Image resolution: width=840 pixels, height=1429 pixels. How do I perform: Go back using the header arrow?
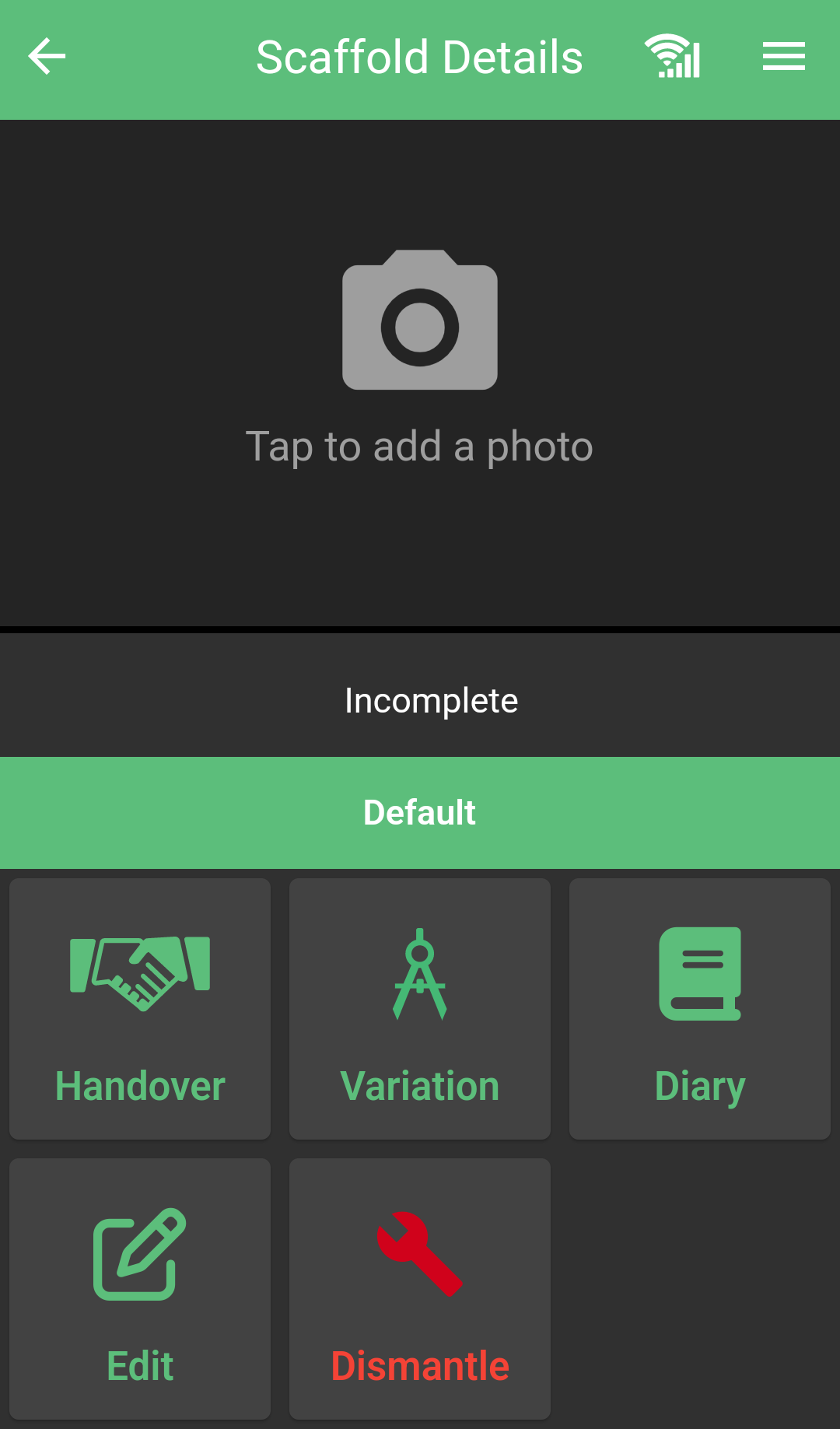(47, 57)
